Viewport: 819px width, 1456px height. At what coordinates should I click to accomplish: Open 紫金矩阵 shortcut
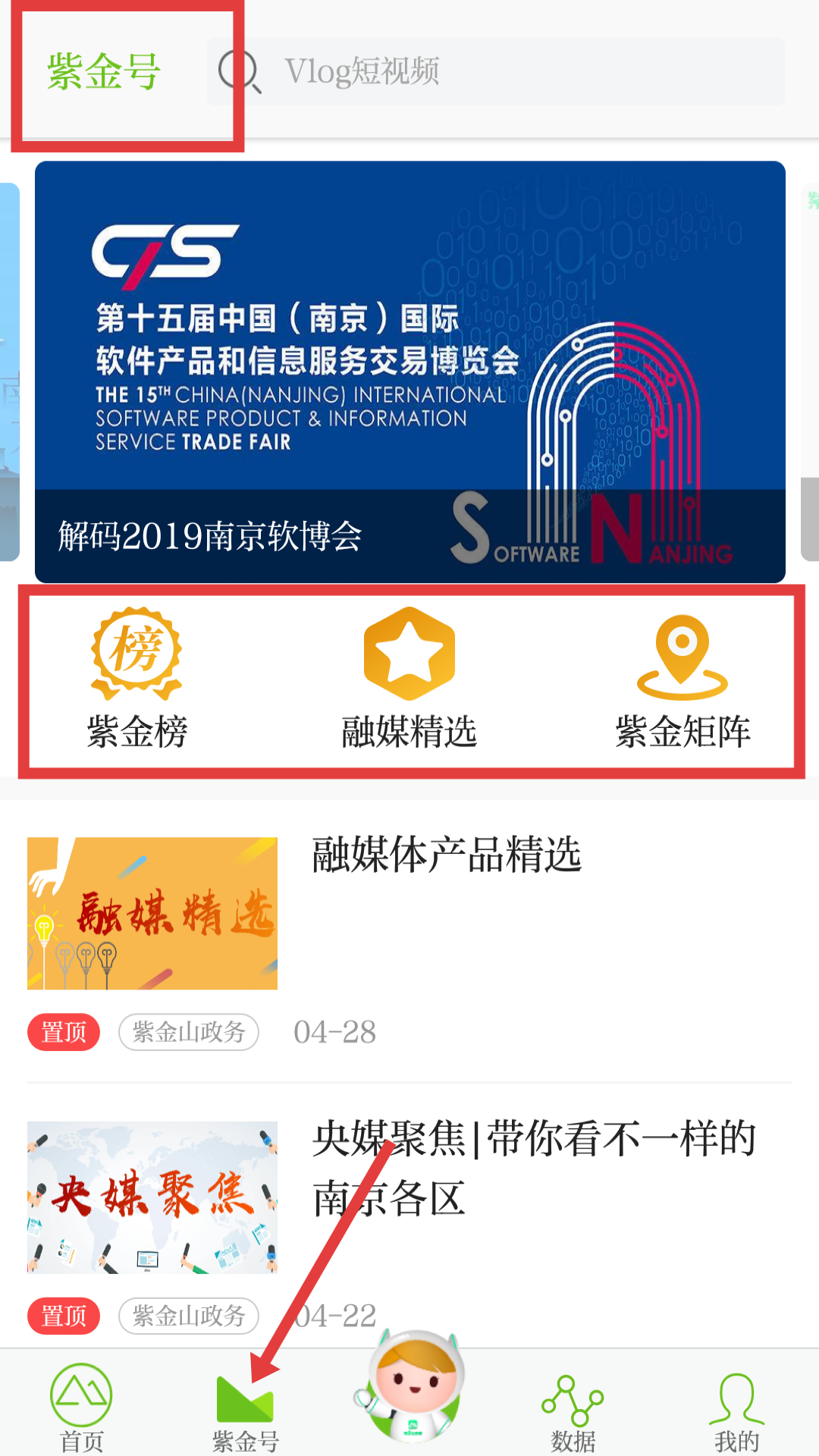(x=682, y=679)
